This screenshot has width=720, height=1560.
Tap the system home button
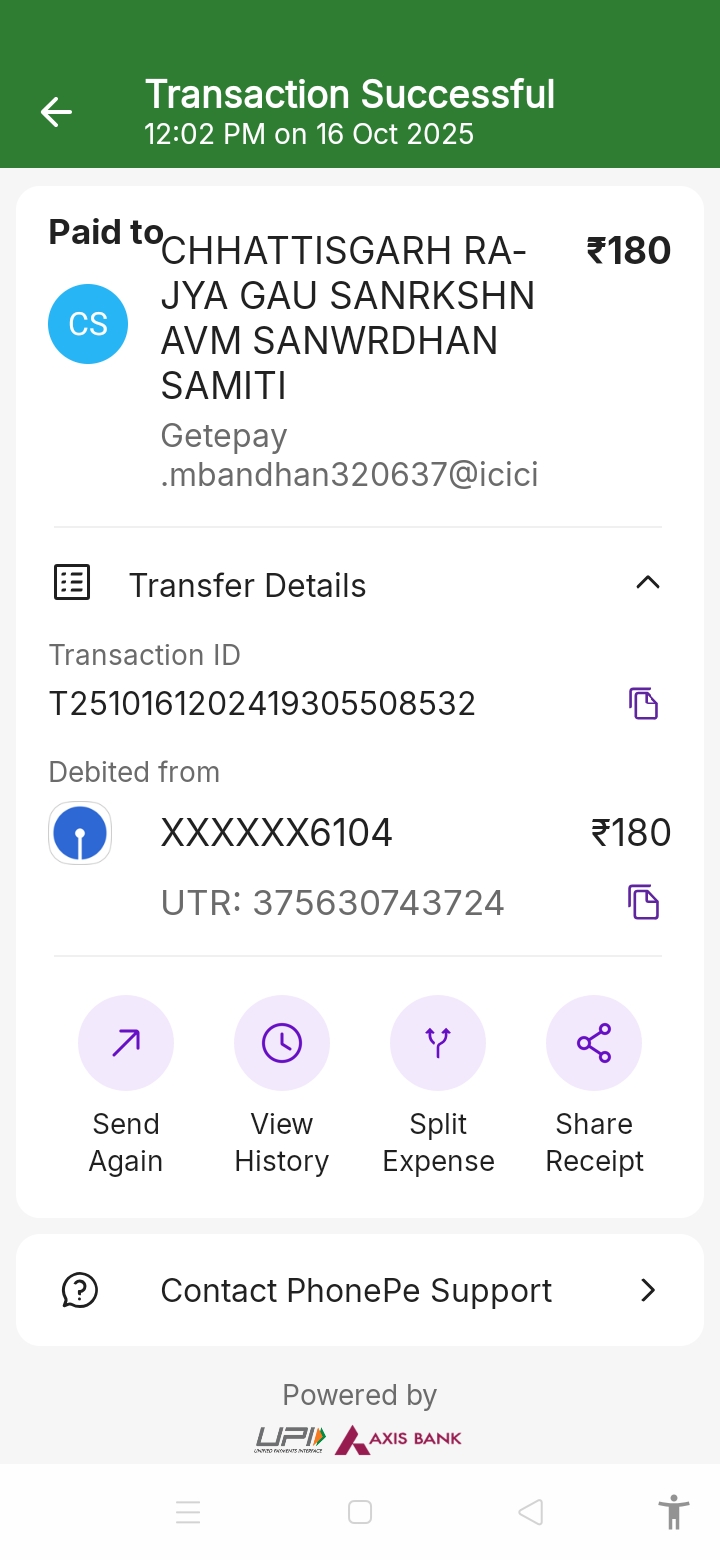coord(360,1512)
